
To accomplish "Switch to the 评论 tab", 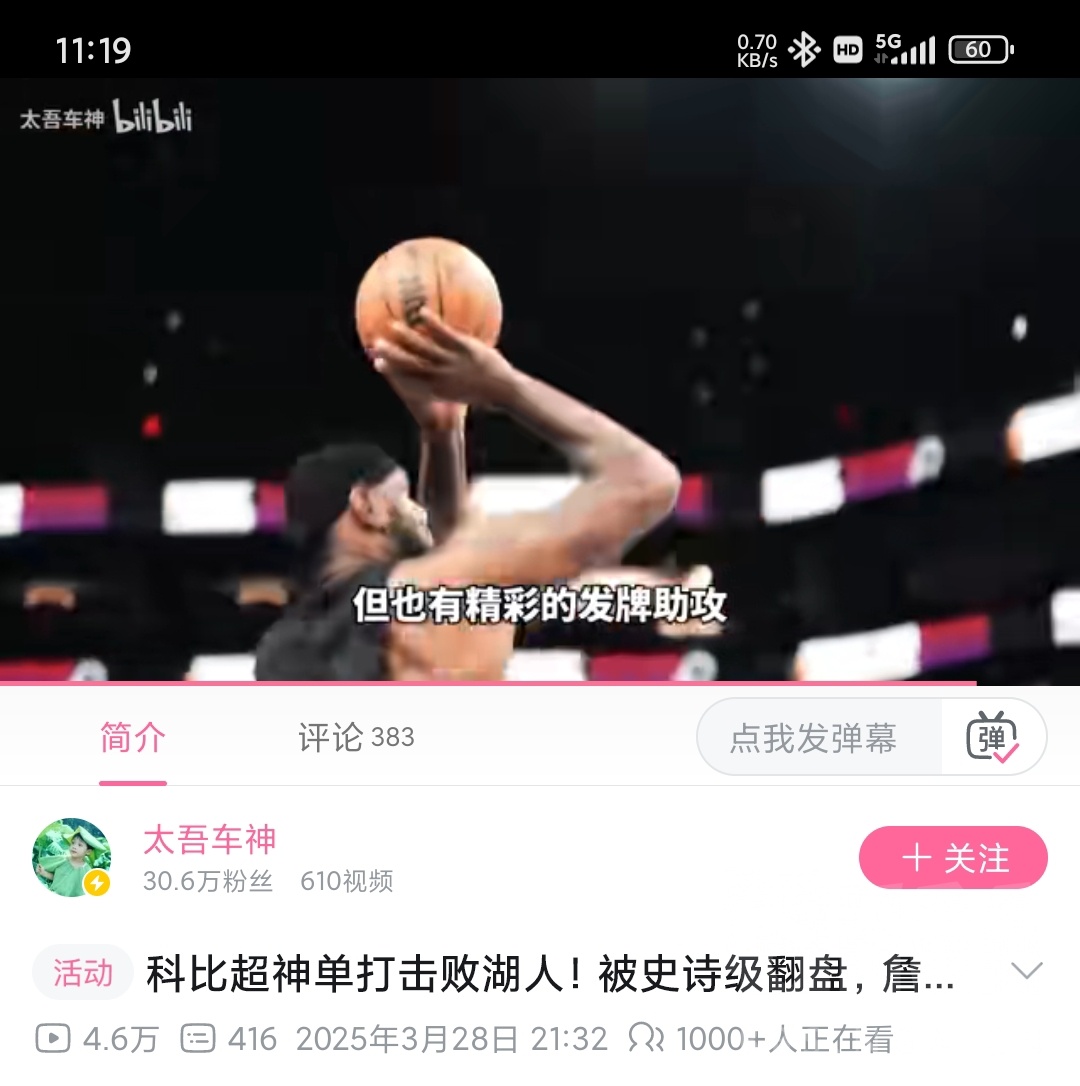I will (x=355, y=738).
